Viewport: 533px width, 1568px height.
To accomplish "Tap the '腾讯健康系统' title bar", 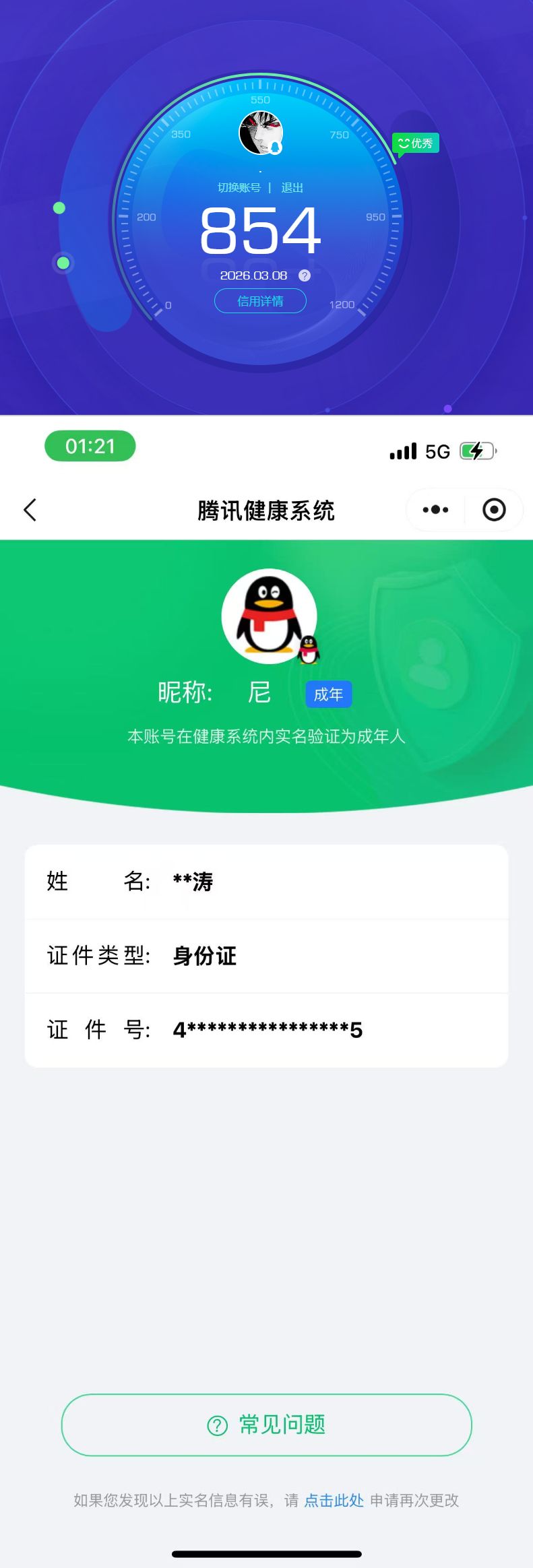I will click(266, 510).
